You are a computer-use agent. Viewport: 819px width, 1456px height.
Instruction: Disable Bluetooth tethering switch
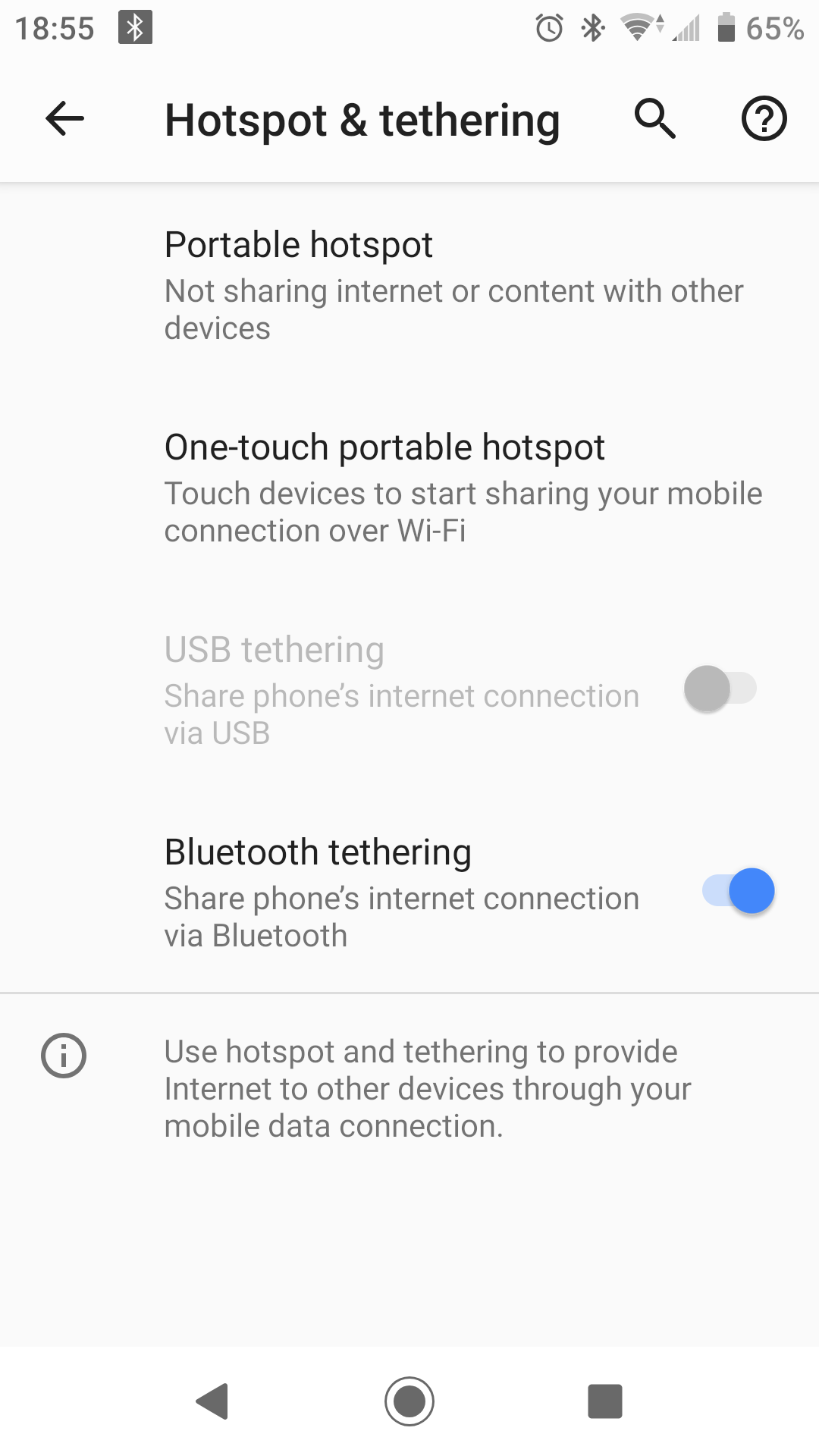[x=738, y=891]
